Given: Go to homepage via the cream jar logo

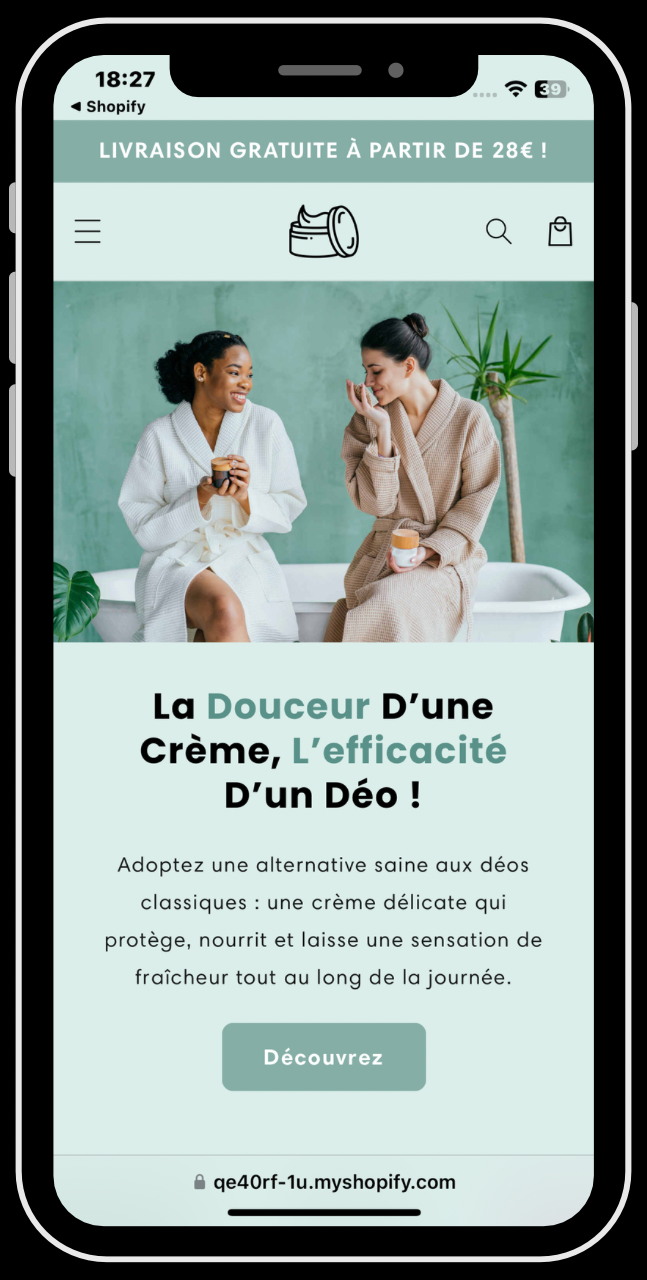Looking at the screenshot, I should click(x=324, y=231).
